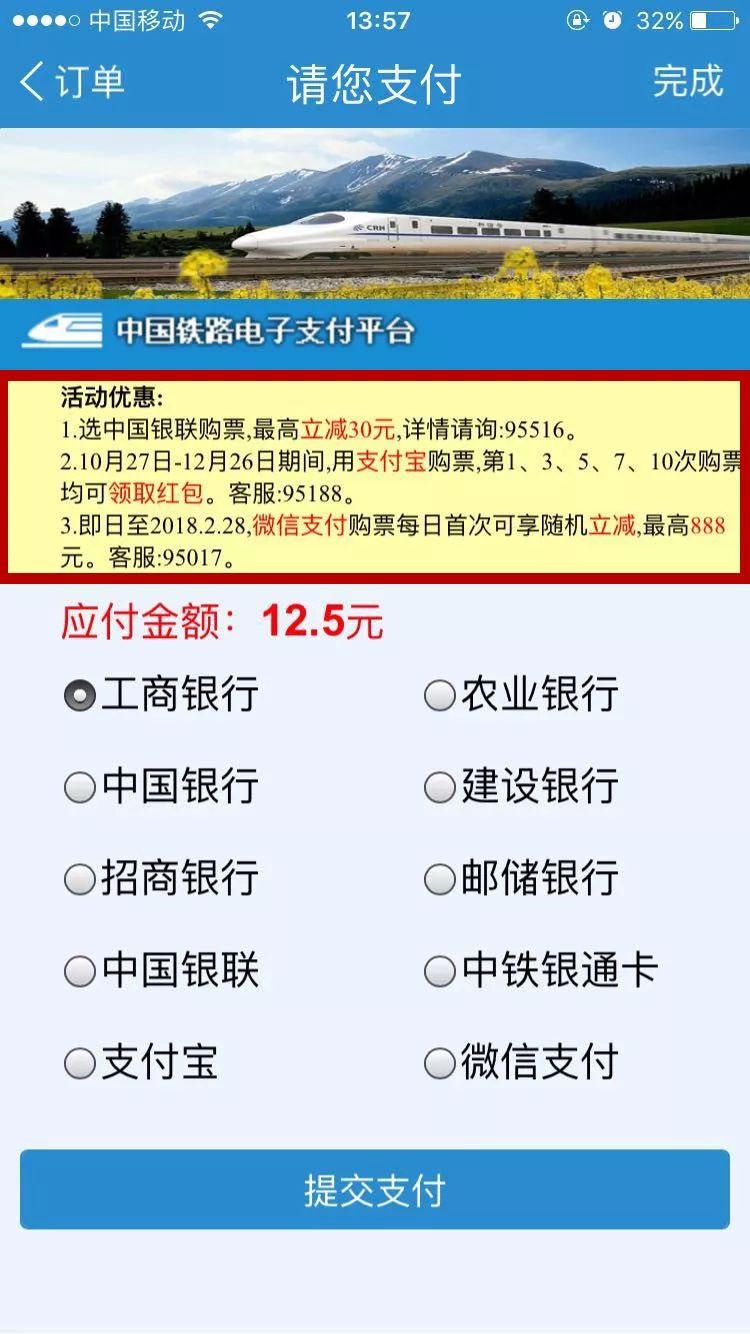750x1334 pixels.
Task: Choose 微信支付 payment option
Action: point(438,1060)
